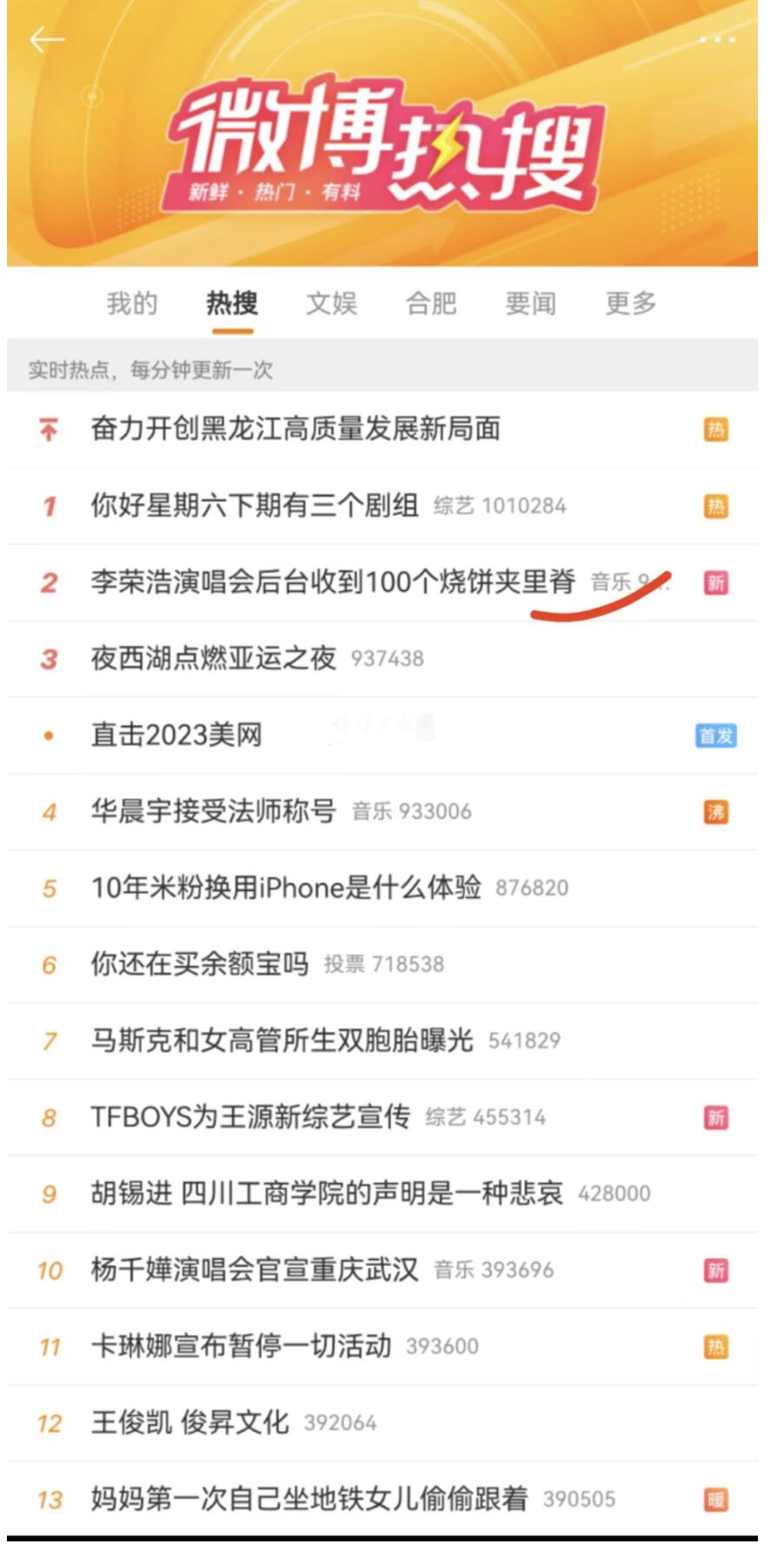Open topic 华晨宇接受法师称号
Image resolution: width=784 pixels, height=1544 pixels.
(214, 811)
